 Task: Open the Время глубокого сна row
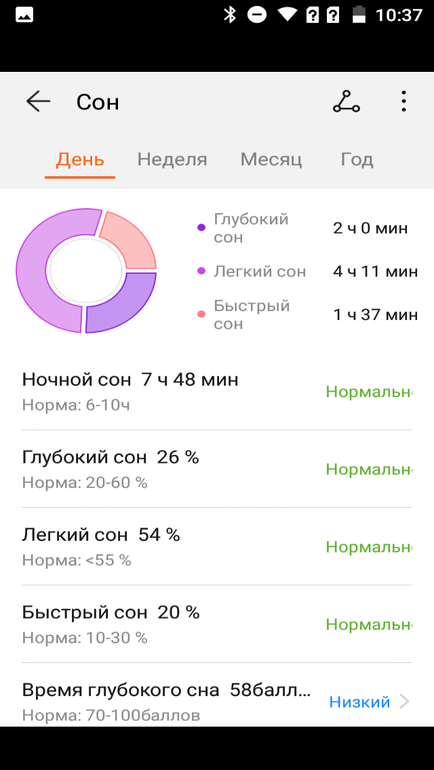[x=217, y=702]
